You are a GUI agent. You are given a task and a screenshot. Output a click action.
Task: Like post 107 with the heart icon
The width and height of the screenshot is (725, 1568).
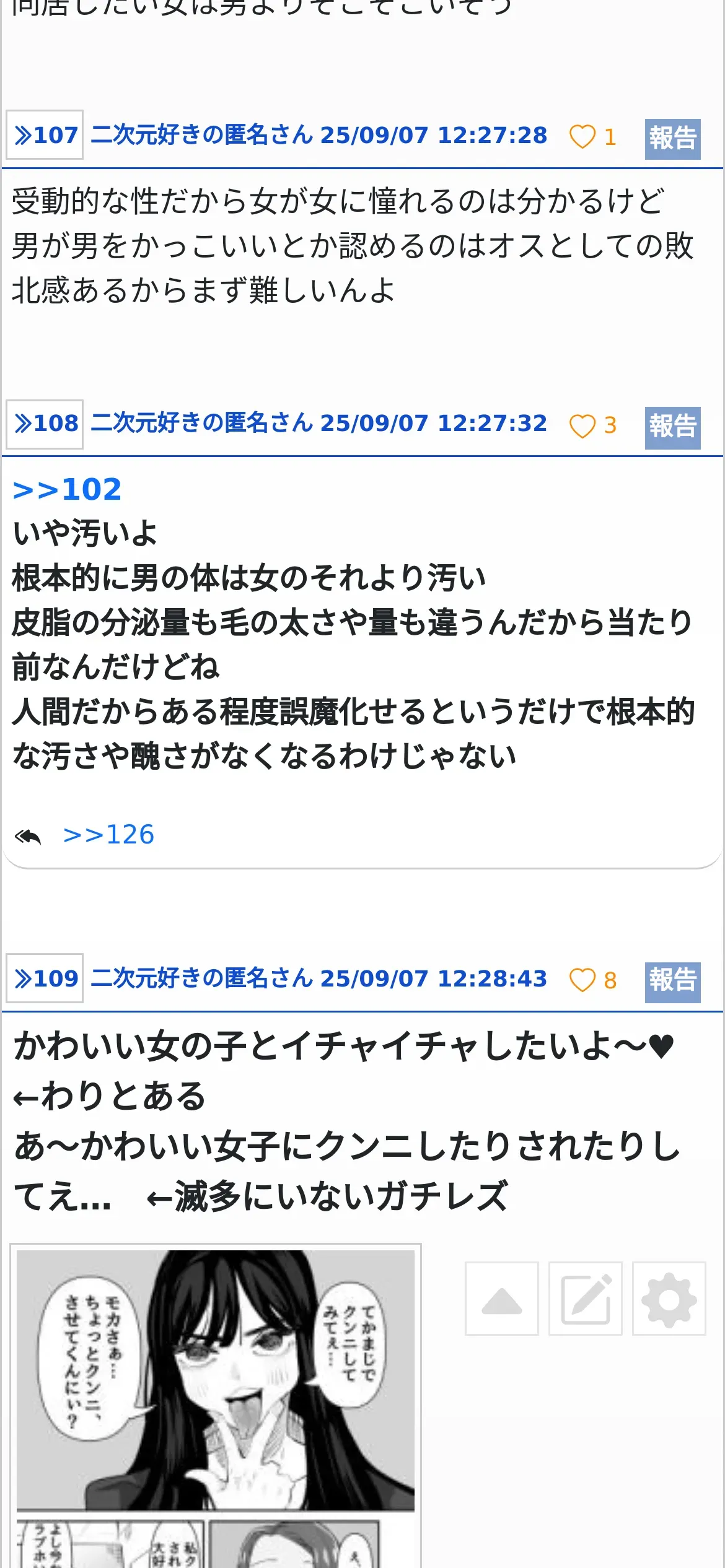click(582, 137)
